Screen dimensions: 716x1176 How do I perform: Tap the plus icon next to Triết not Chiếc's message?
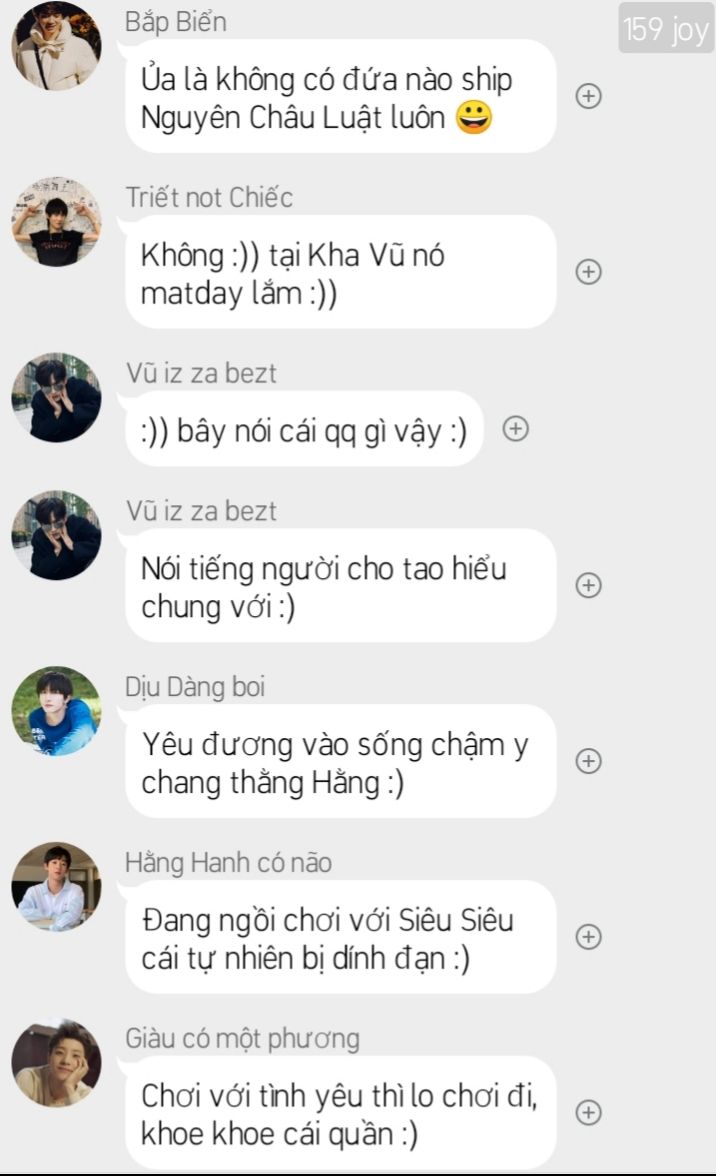click(589, 272)
